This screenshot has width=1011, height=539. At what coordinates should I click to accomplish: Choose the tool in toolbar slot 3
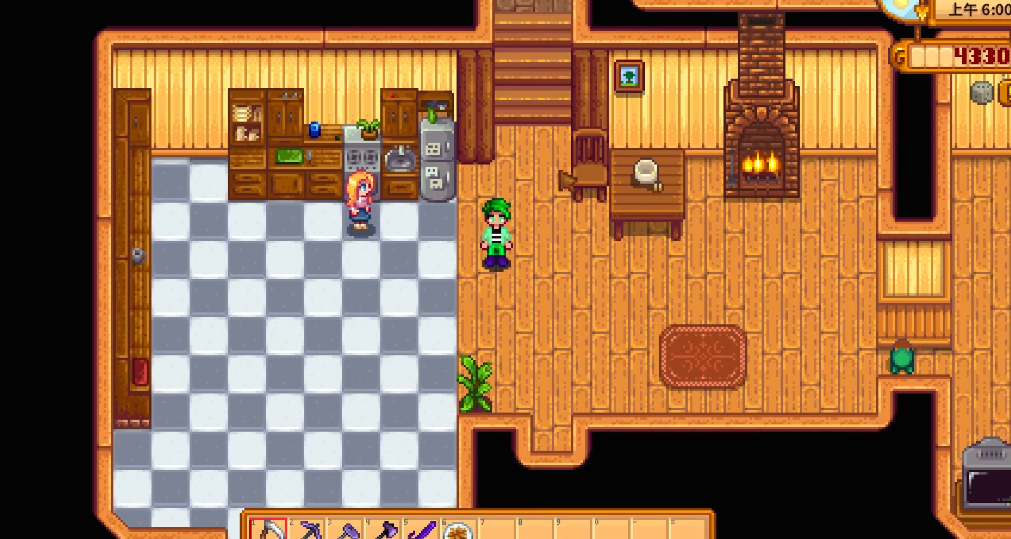(346, 530)
